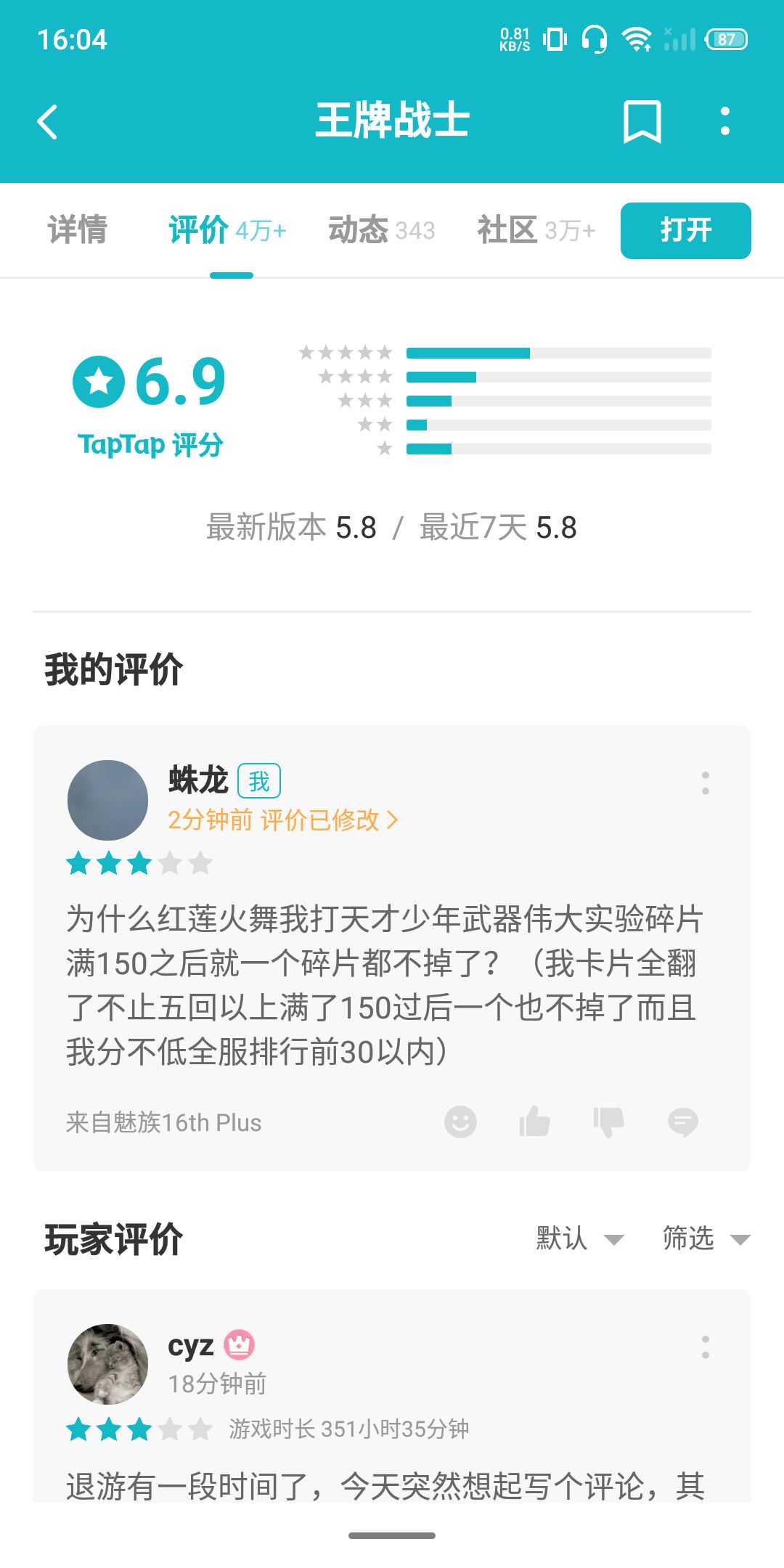Viewport: 784px width, 1568px height.
Task: Switch to the 详情 tab
Action: pyautogui.click(x=78, y=230)
